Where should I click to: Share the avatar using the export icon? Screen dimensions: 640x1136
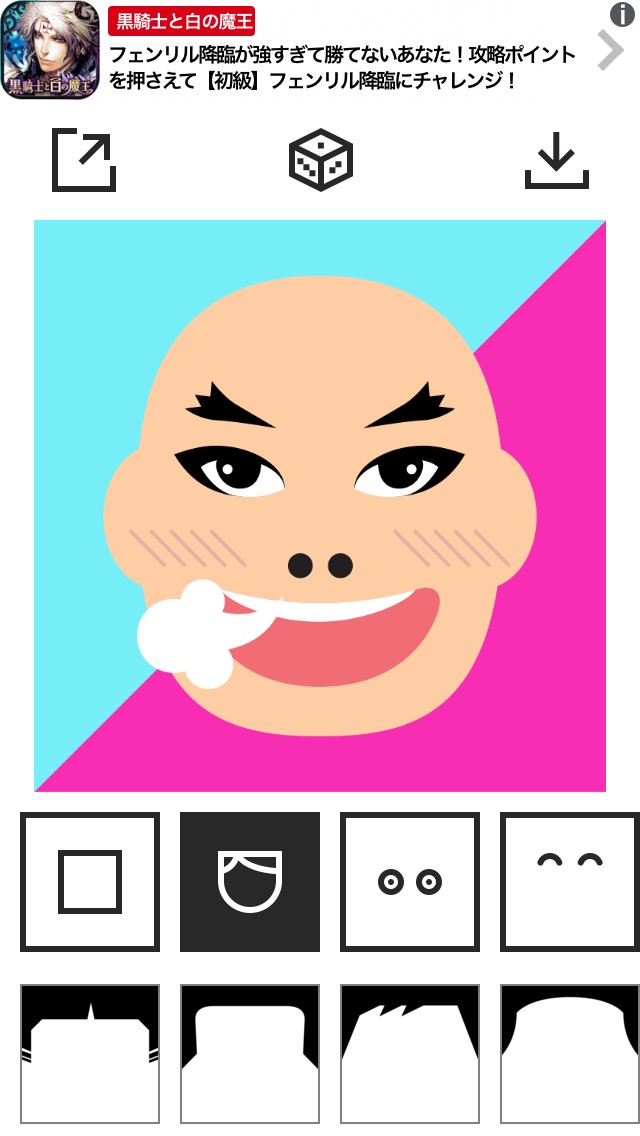click(x=84, y=160)
